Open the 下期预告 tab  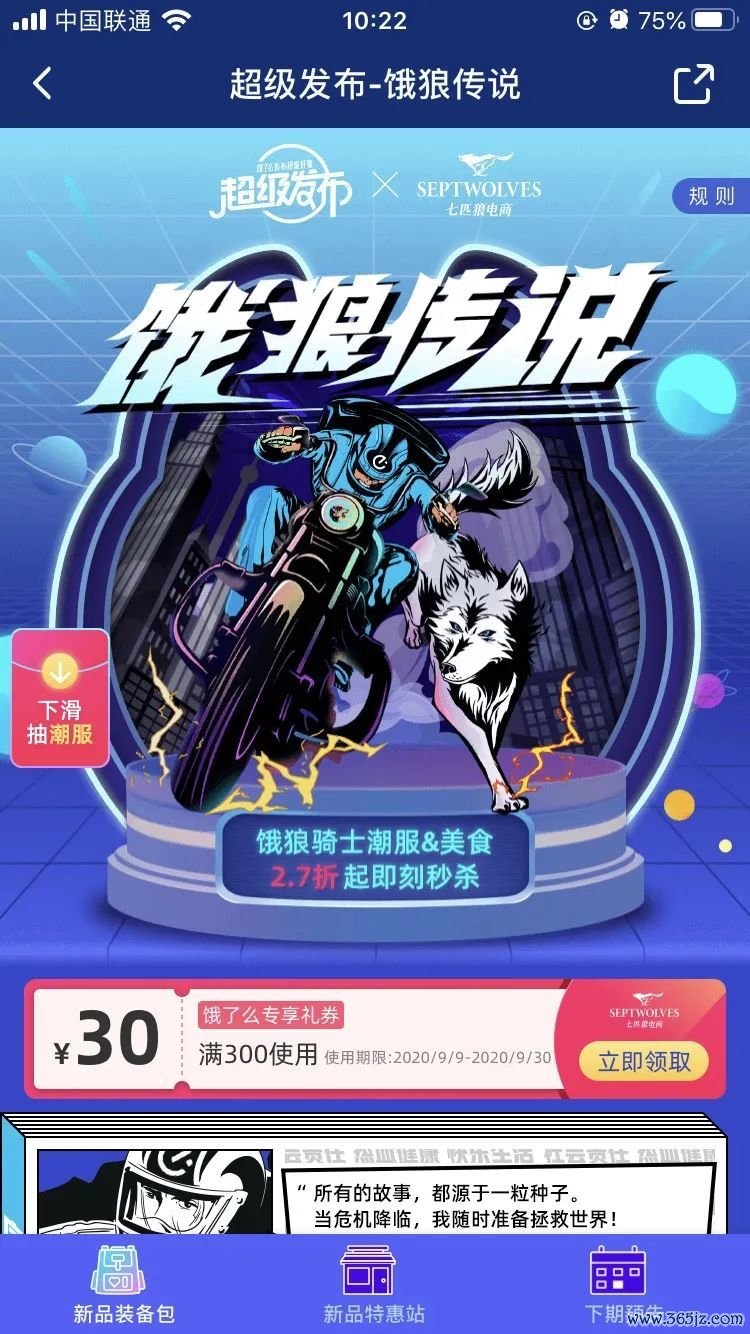tap(624, 1285)
